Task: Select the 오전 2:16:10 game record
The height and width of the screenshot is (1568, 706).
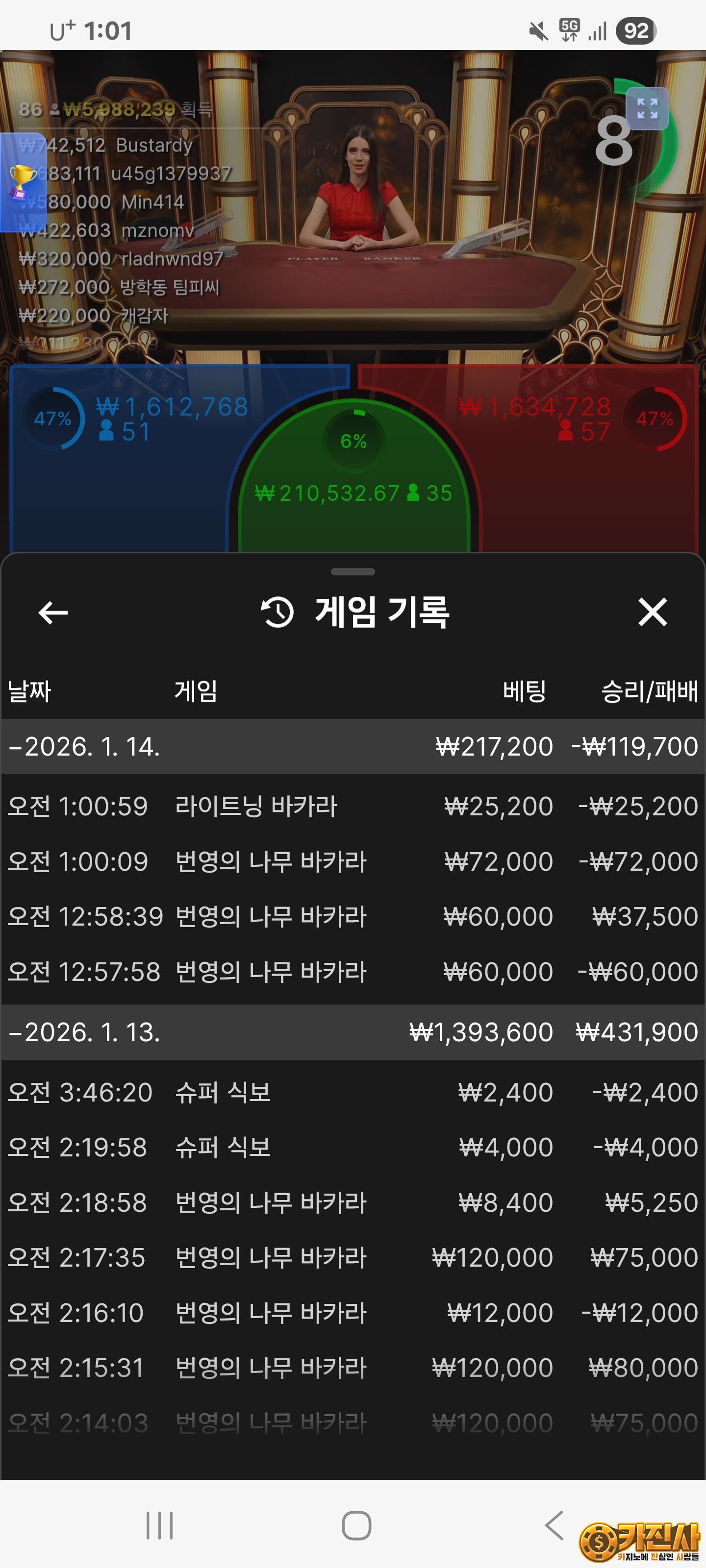Action: coord(353,1312)
